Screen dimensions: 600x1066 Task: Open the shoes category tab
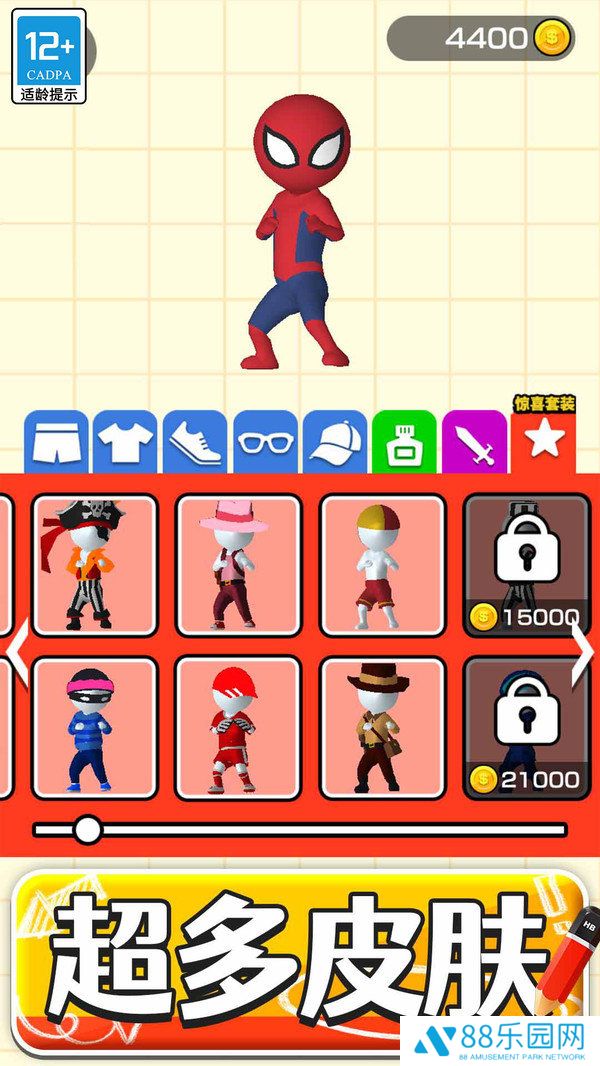tap(195, 441)
